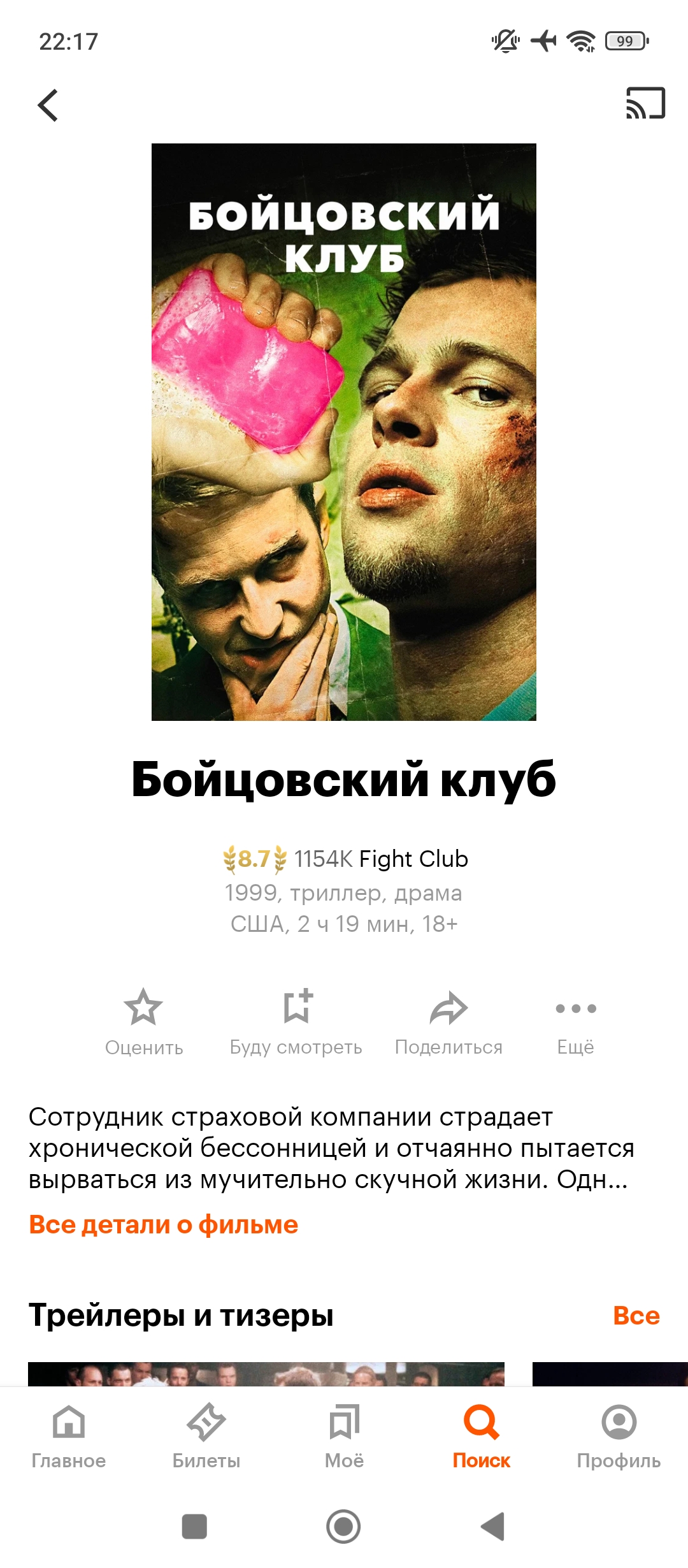Screen dimensions: 688x1568
Task: Open the Бойцовский клуб poster image
Action: pyautogui.click(x=344, y=432)
